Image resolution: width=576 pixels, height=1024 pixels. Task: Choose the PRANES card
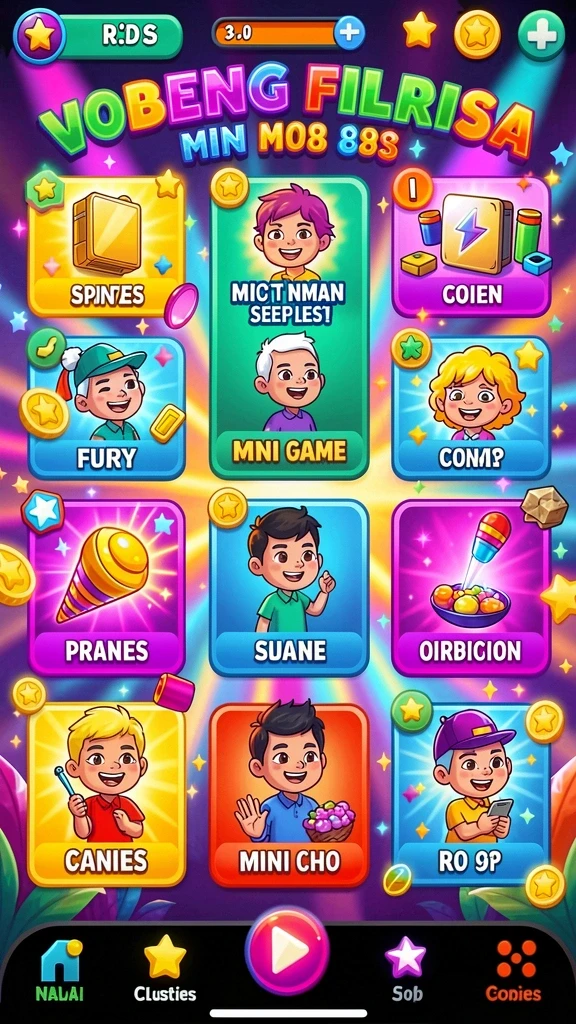(106, 587)
